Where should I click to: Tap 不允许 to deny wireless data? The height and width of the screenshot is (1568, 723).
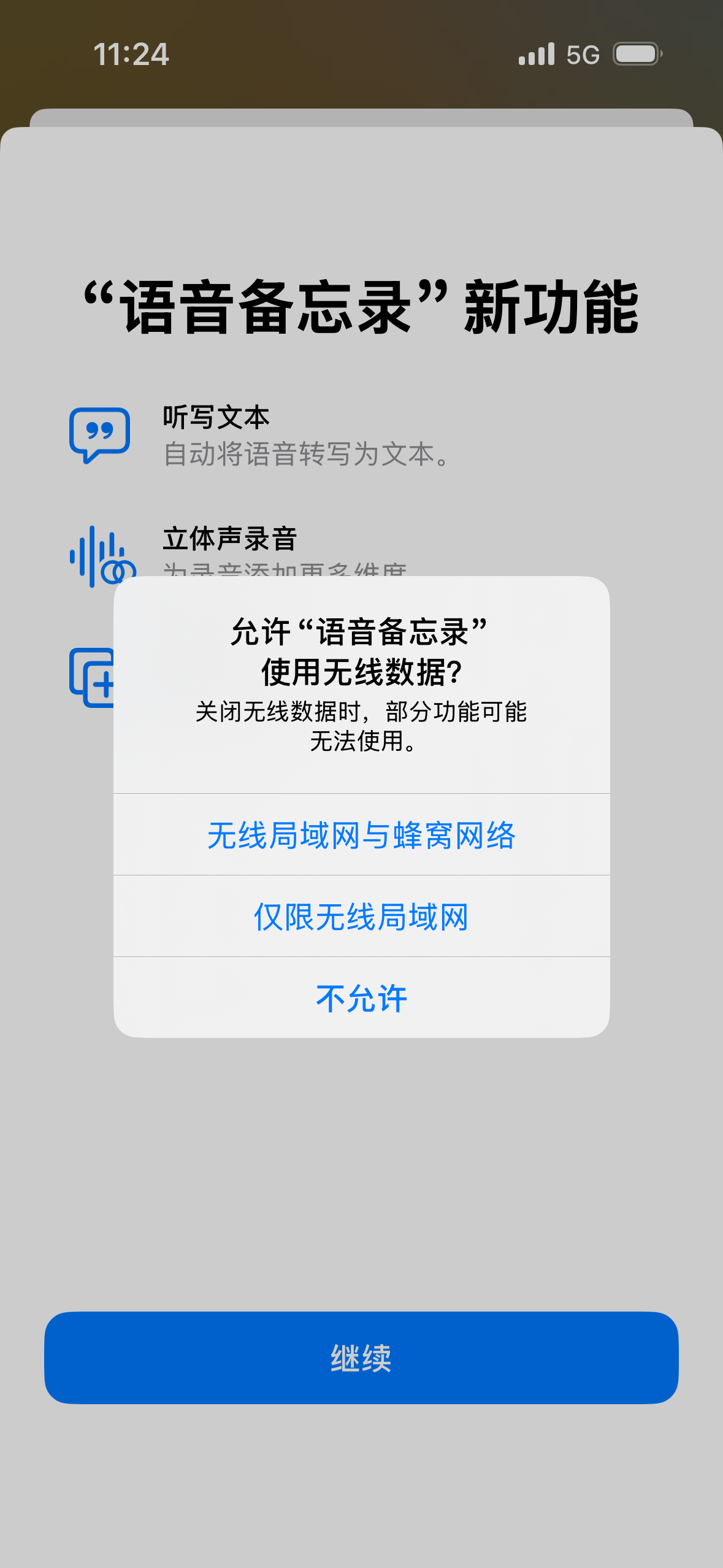click(361, 998)
